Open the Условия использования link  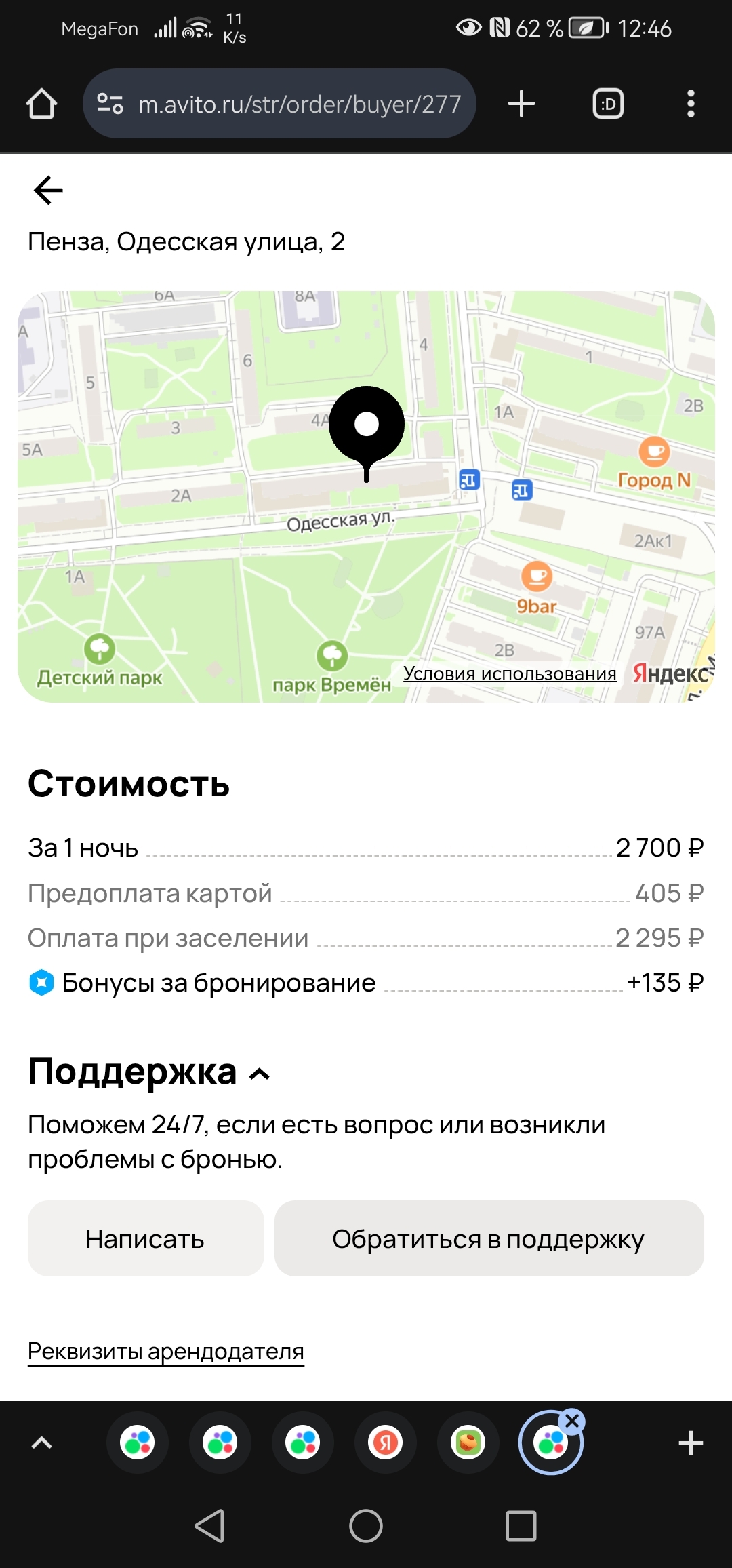[x=510, y=673]
